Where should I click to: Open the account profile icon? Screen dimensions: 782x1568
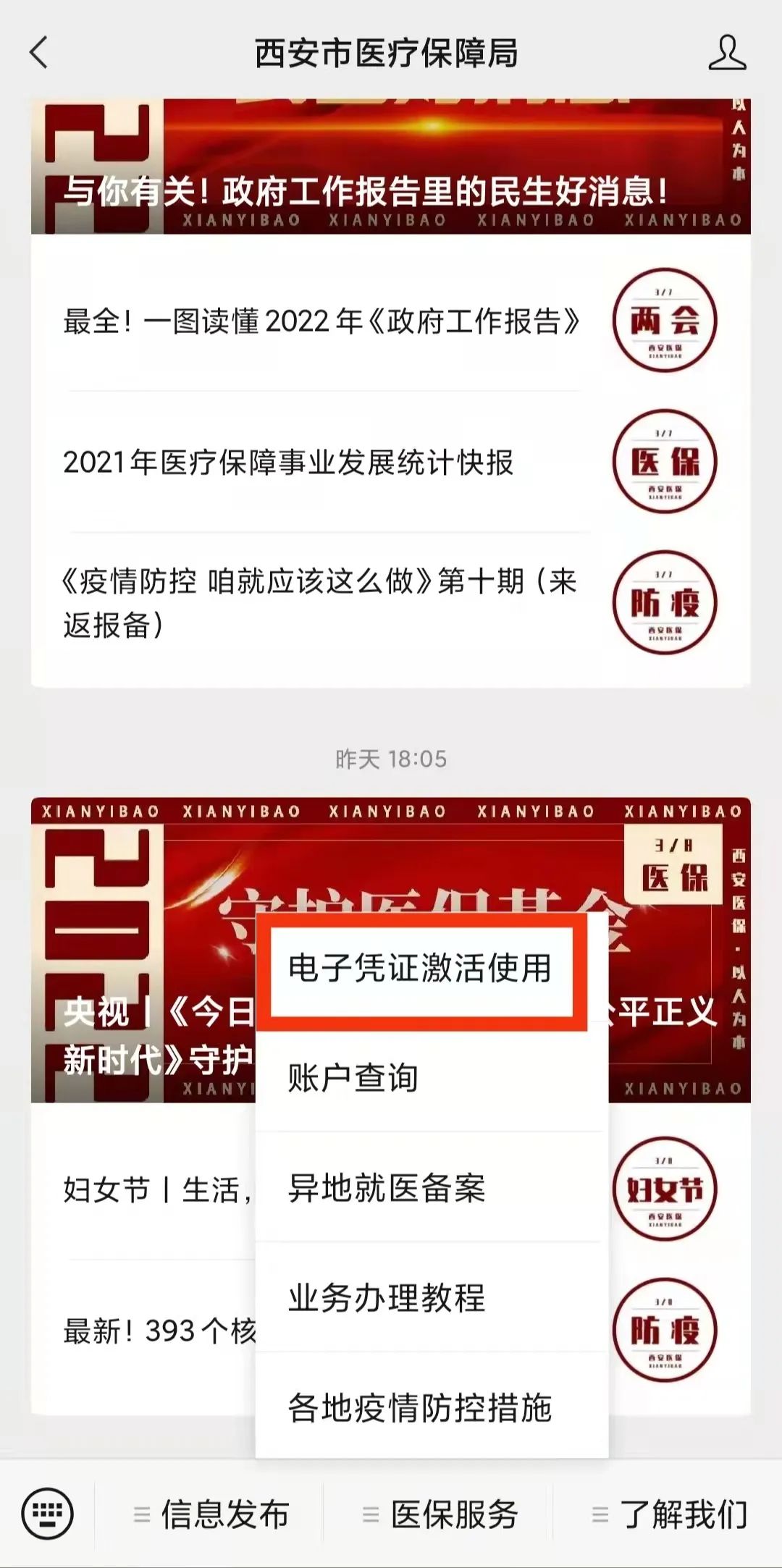click(x=727, y=53)
